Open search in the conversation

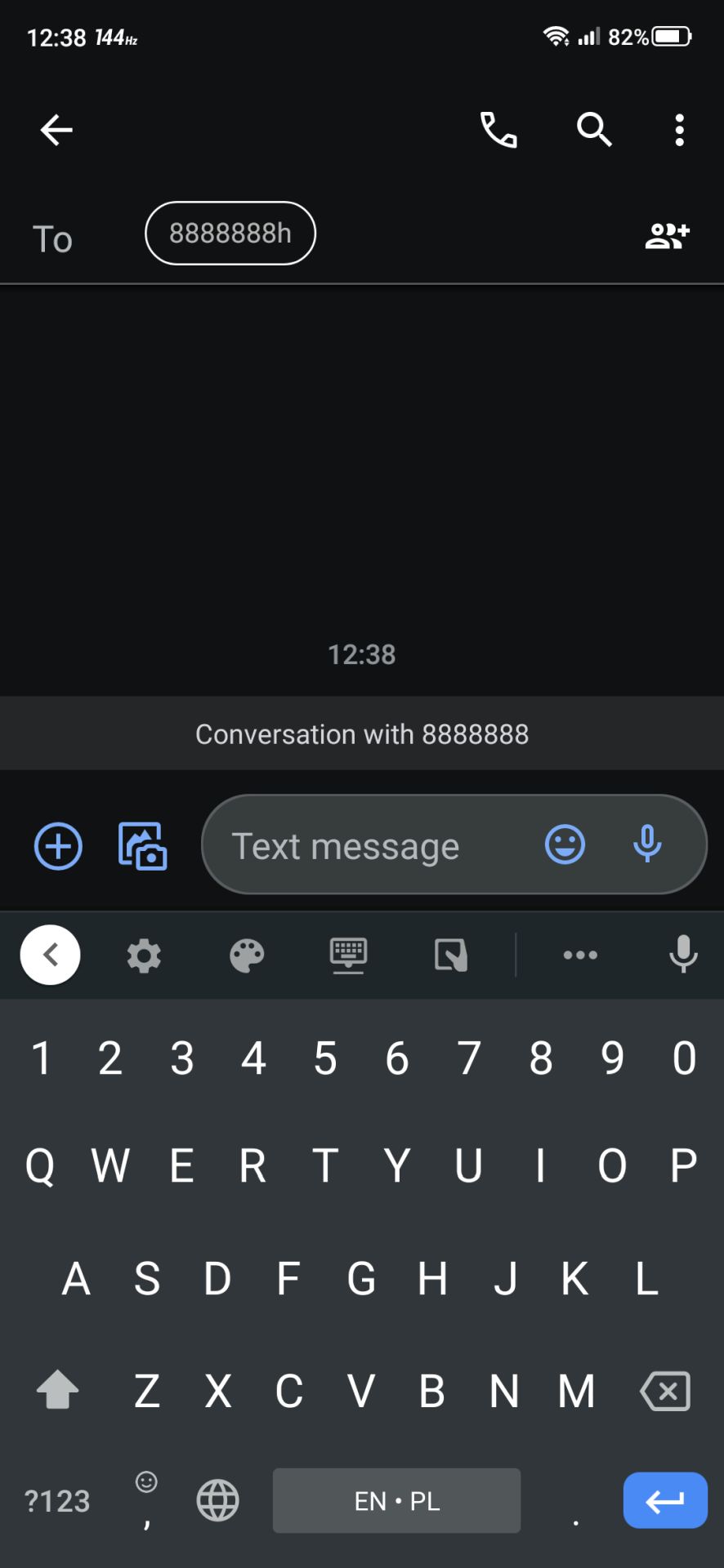pyautogui.click(x=594, y=130)
